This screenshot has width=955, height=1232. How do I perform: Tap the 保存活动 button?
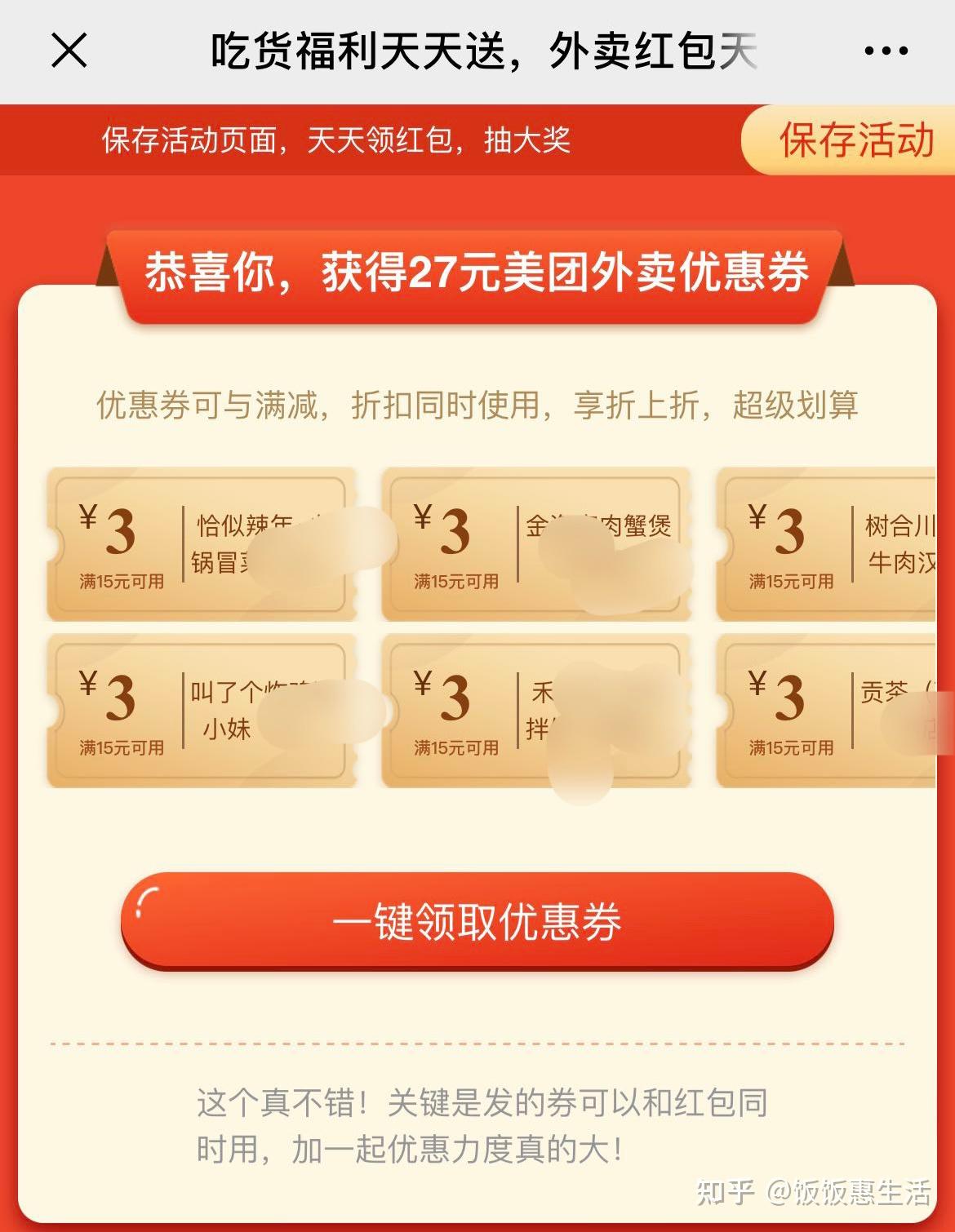pos(853,140)
